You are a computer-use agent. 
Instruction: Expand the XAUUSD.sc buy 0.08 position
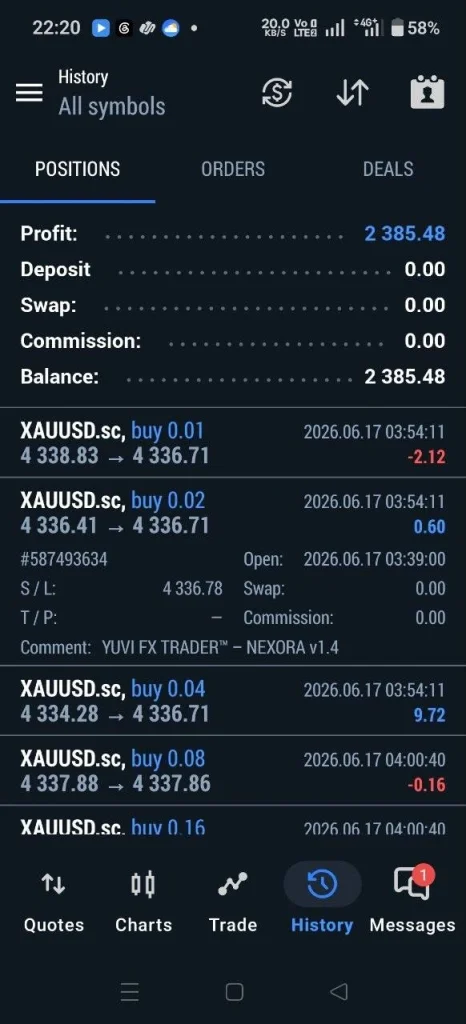pos(233,771)
